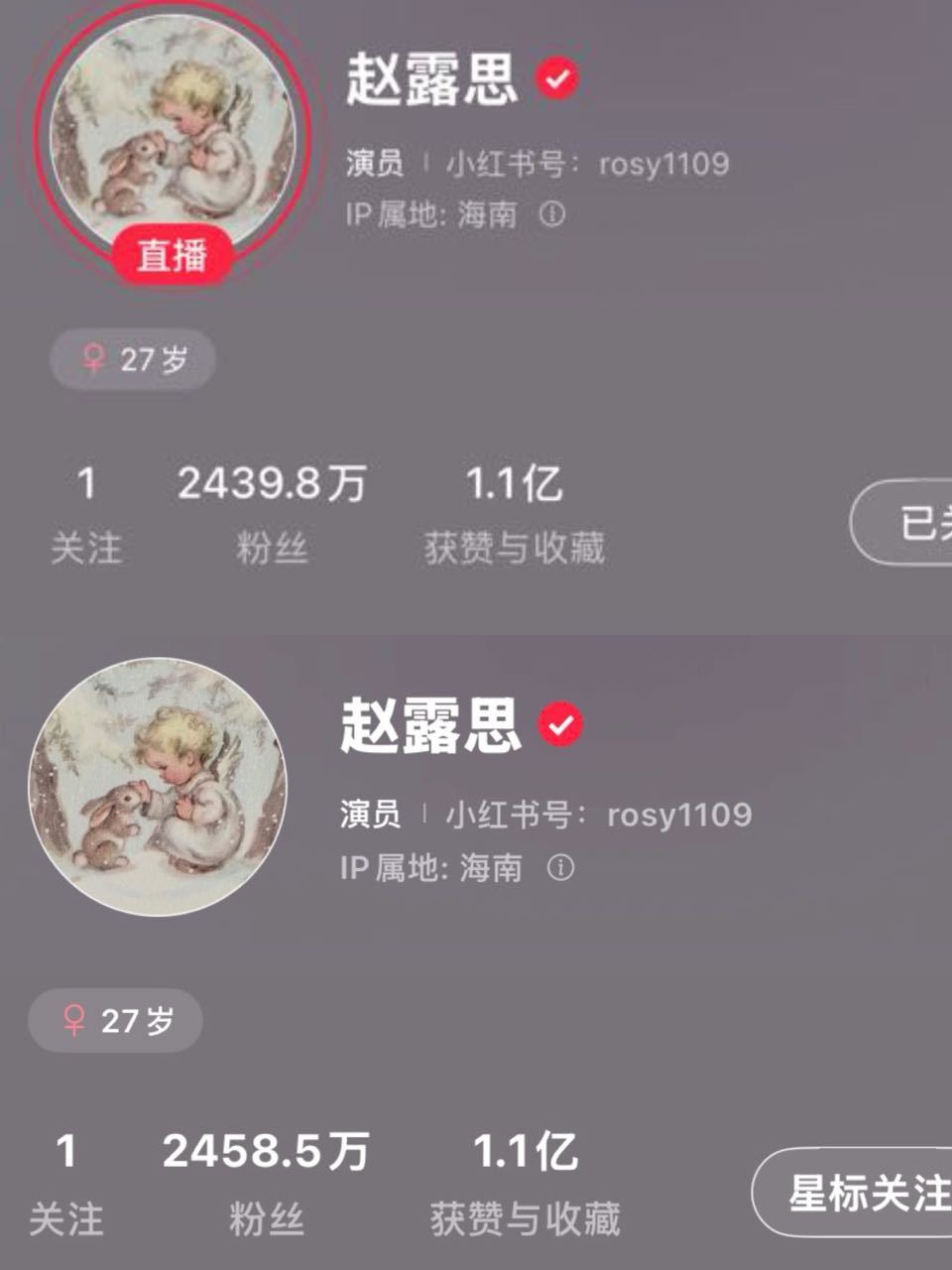Viewport: 952px width, 1270px height.
Task: Tap the 27岁 age pill badge
Action: pos(132,359)
